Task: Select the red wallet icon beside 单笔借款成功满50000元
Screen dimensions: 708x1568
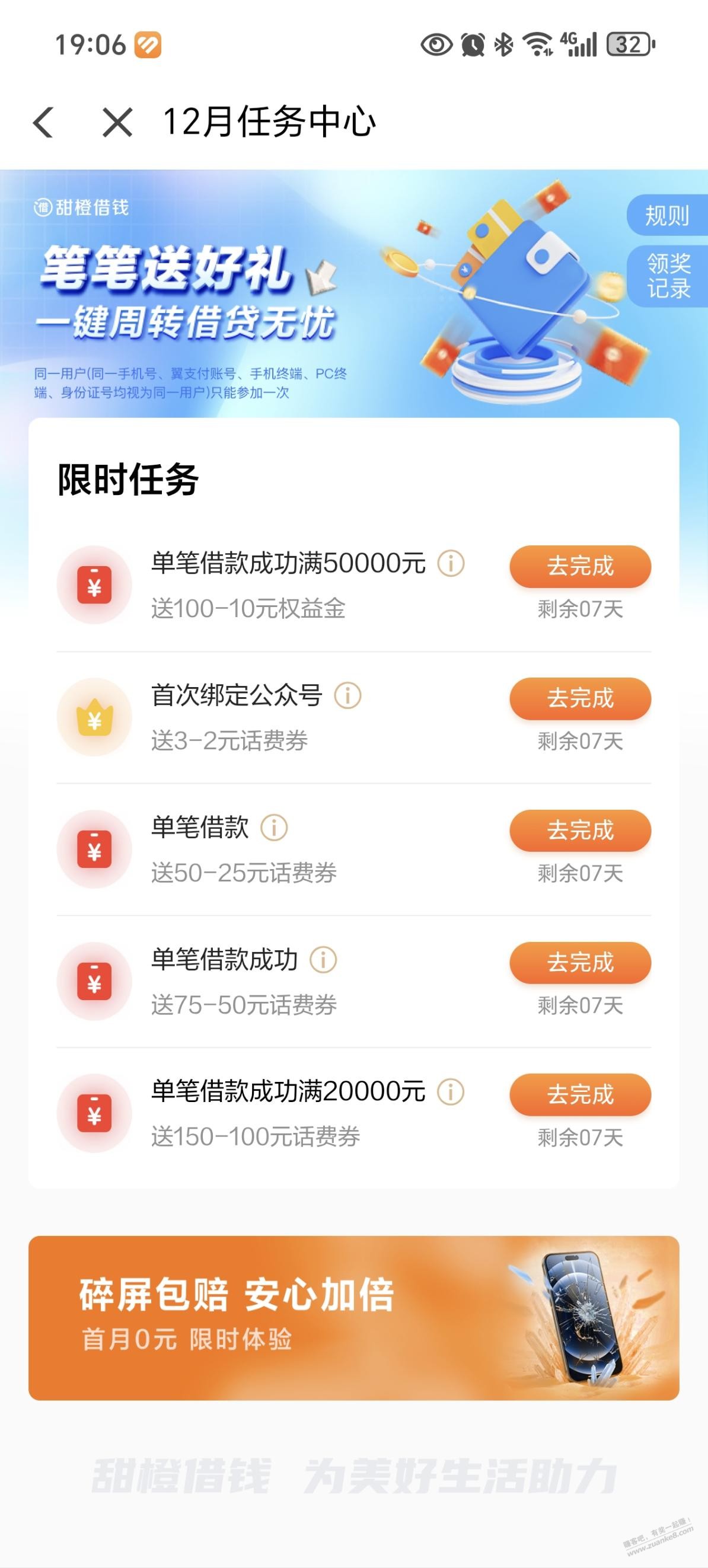Action: pyautogui.click(x=94, y=585)
